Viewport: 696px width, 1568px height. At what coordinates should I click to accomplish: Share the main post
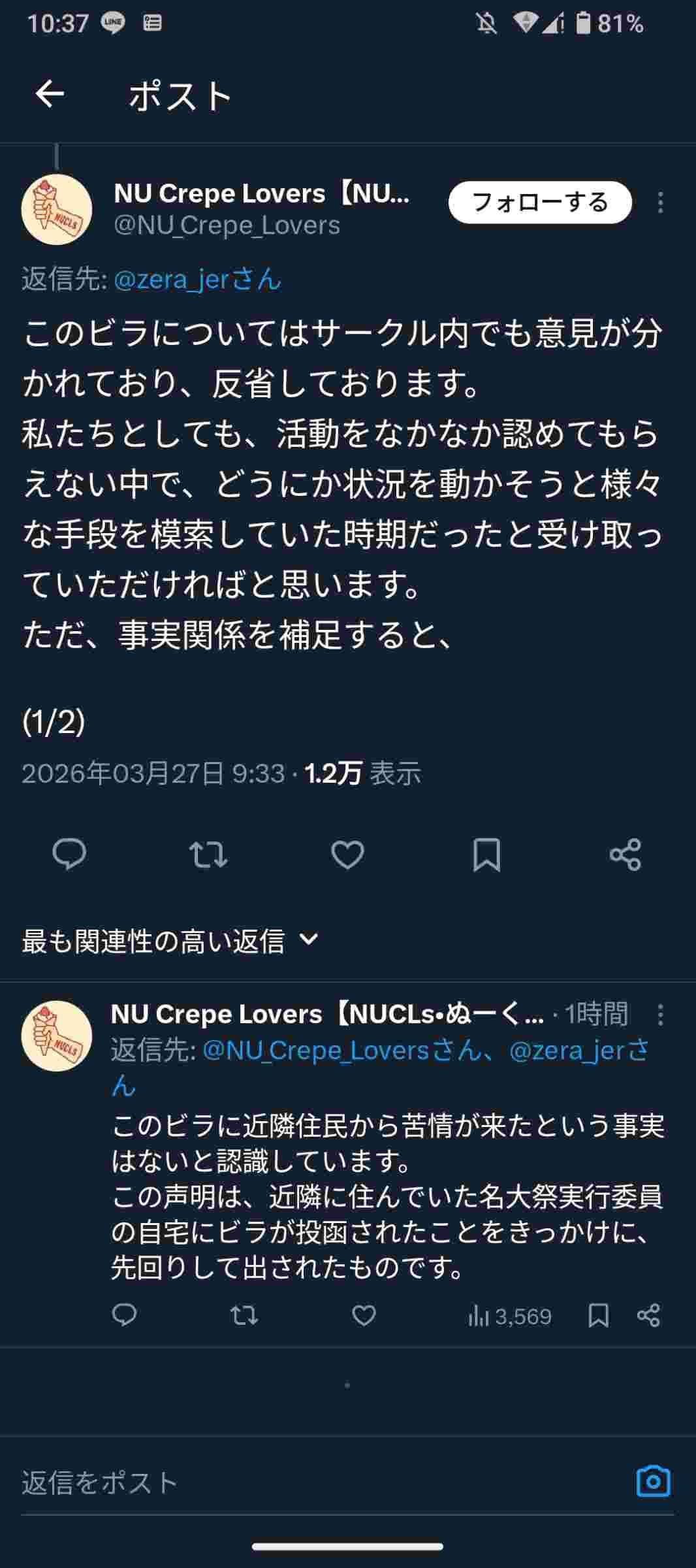625,854
